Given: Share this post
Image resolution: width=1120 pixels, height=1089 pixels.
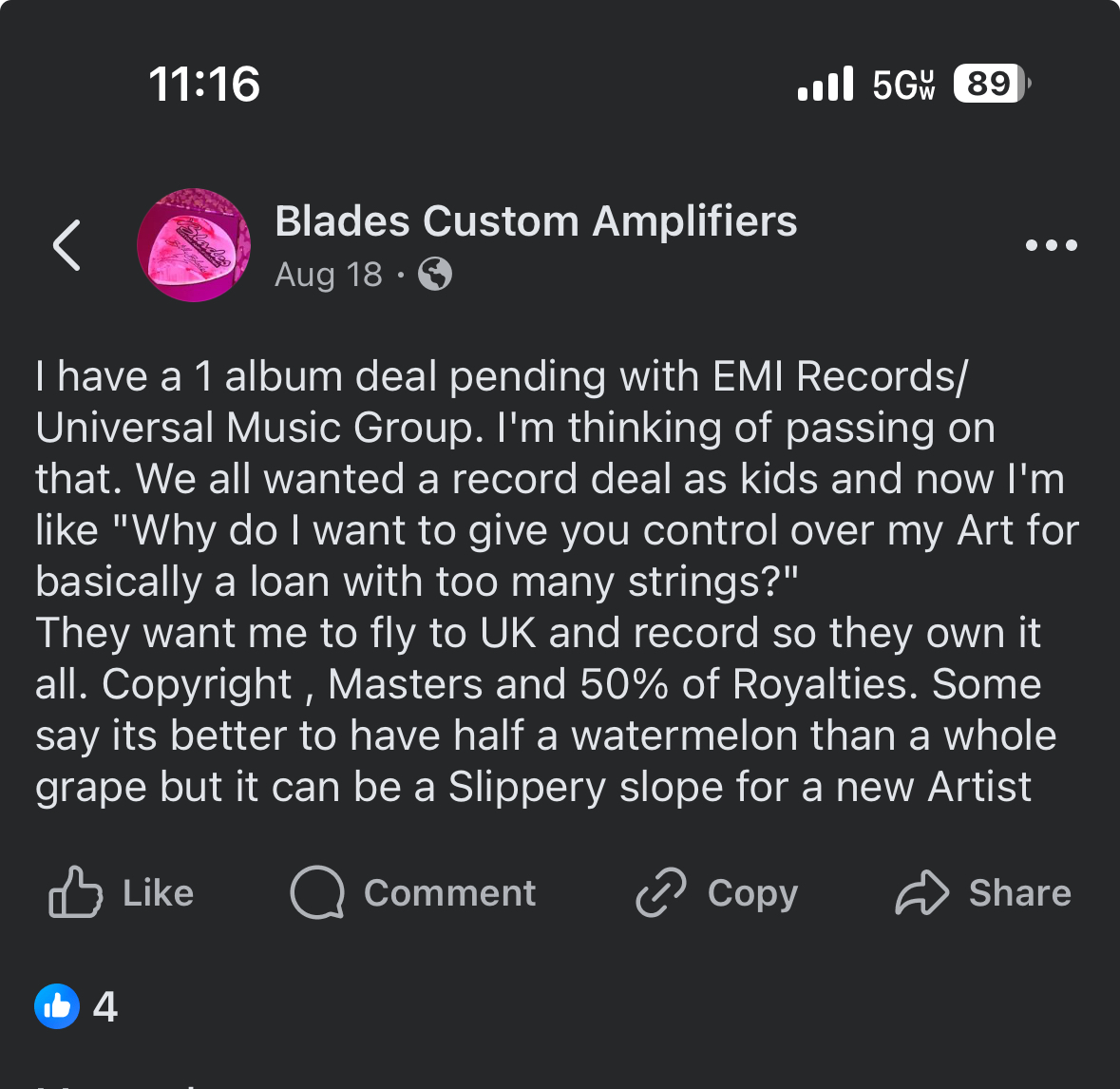Looking at the screenshot, I should 983,893.
